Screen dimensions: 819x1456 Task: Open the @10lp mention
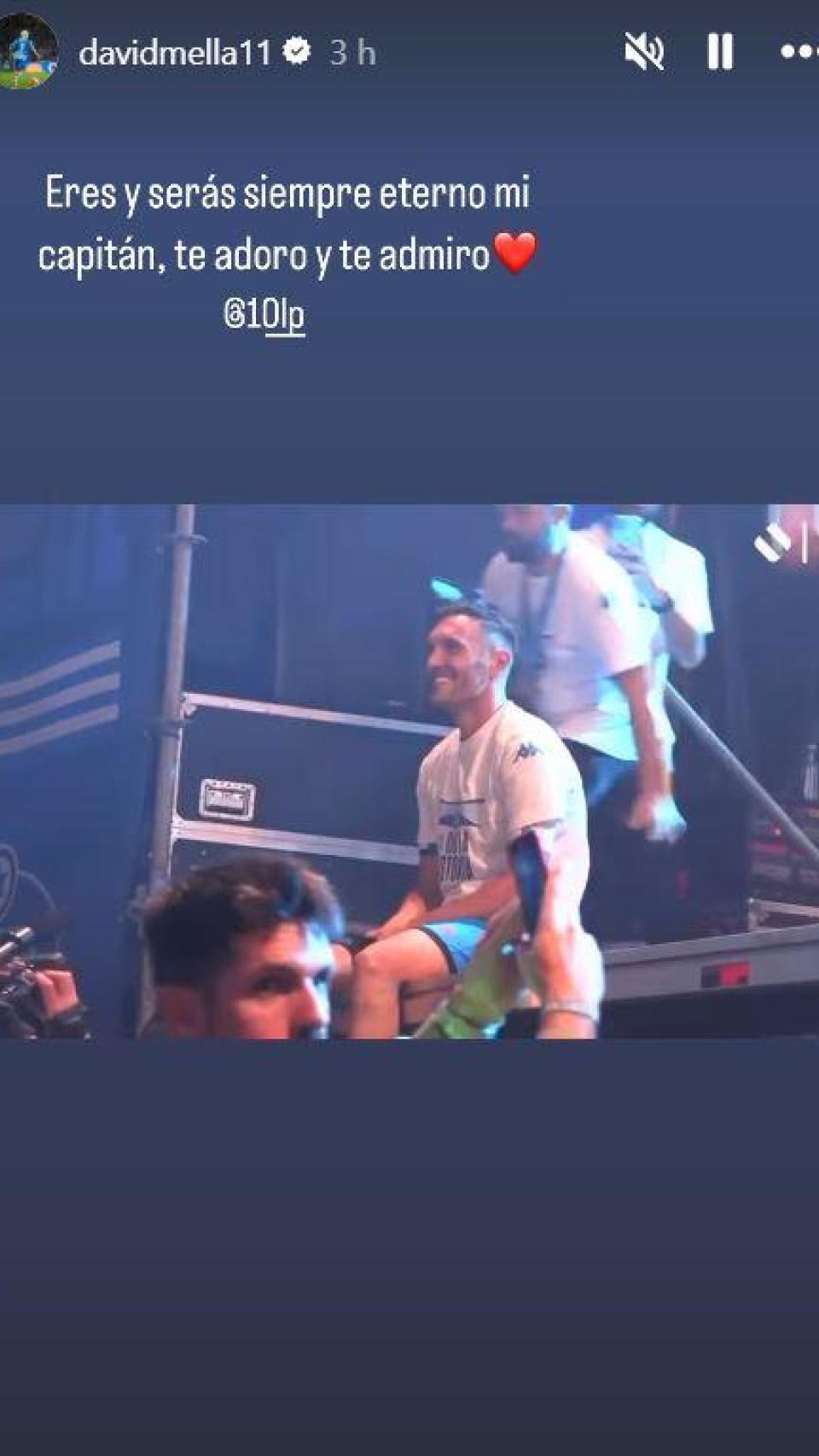tap(264, 315)
